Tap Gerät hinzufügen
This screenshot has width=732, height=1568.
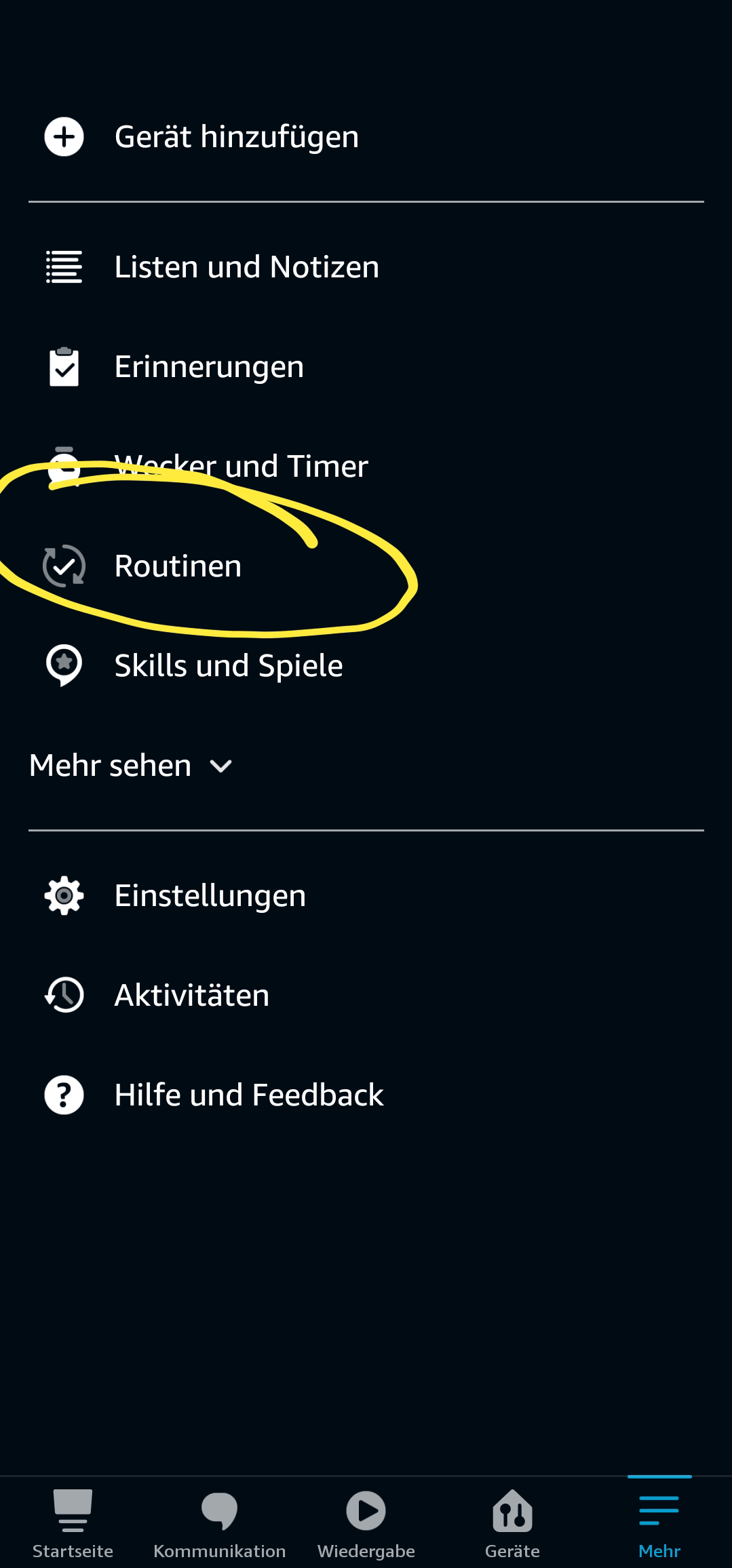point(236,137)
